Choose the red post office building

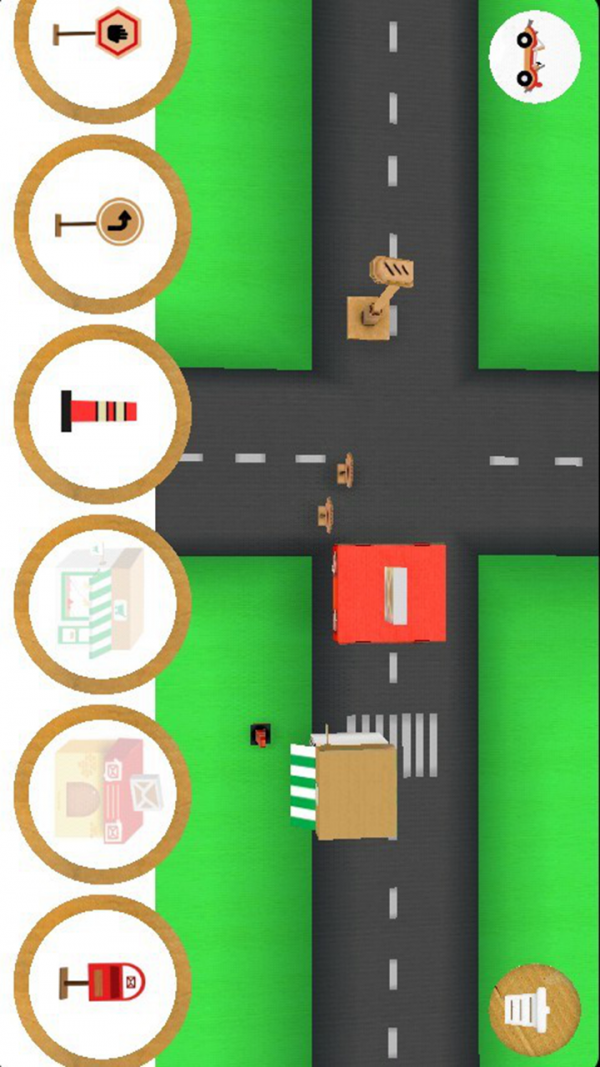[x=101, y=792]
